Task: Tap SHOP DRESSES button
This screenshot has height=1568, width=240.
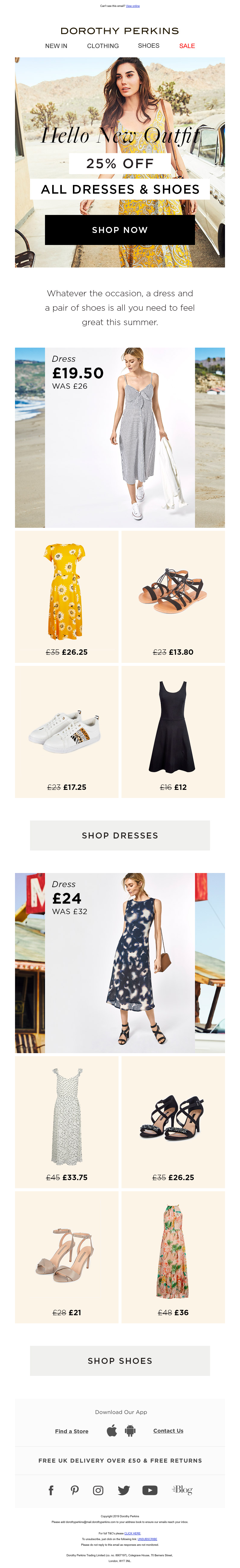Action: click(x=120, y=835)
